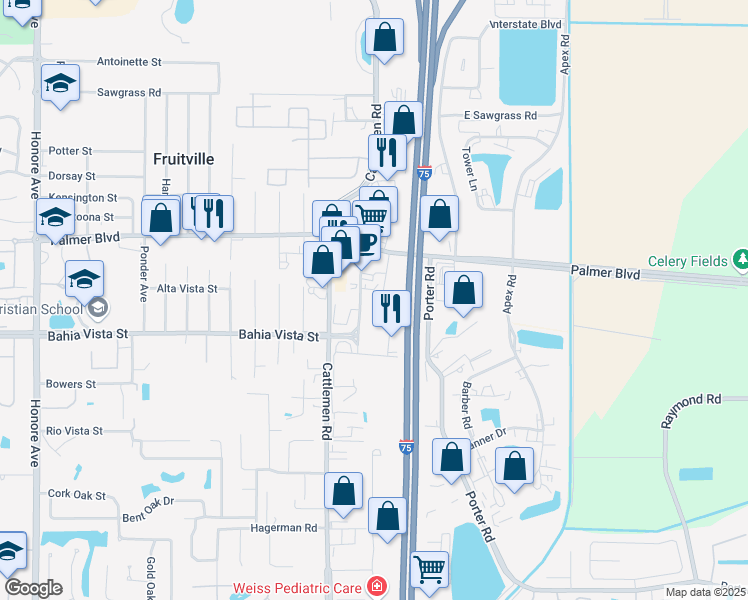This screenshot has height=600, width=748.
Task: Open the shopping bag marker near Ponder Ave
Action: click(160, 216)
